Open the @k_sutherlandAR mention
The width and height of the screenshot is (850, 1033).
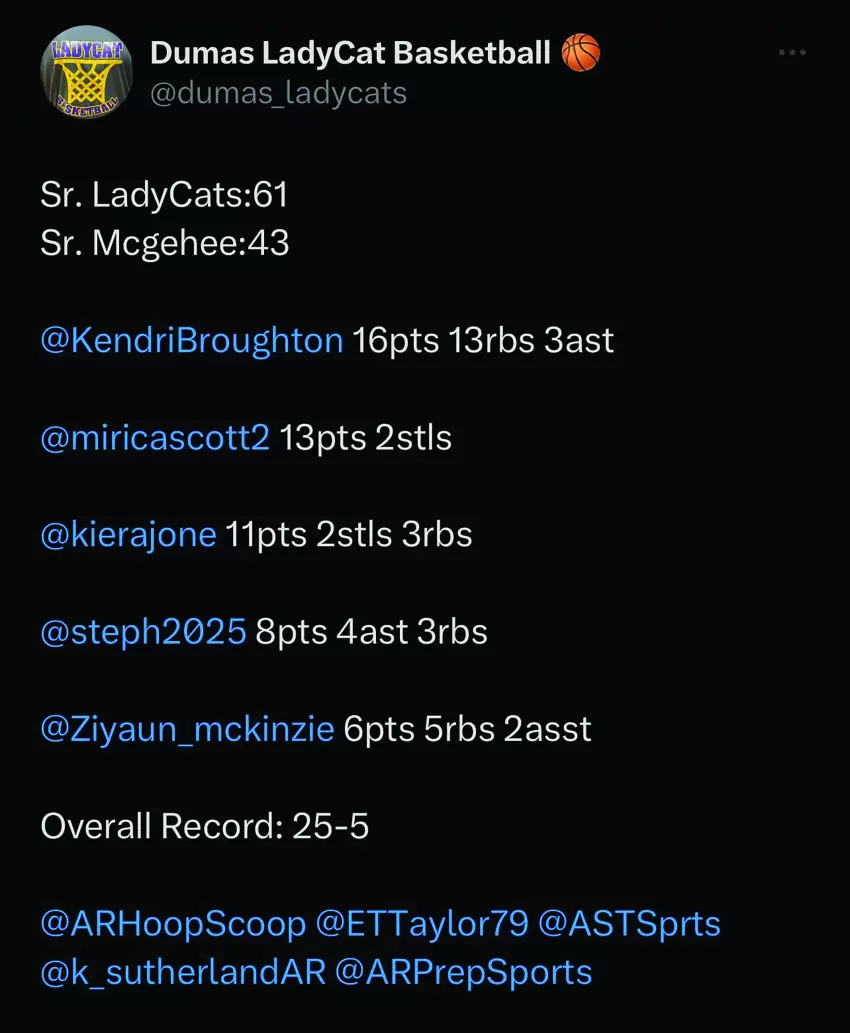[x=183, y=972]
